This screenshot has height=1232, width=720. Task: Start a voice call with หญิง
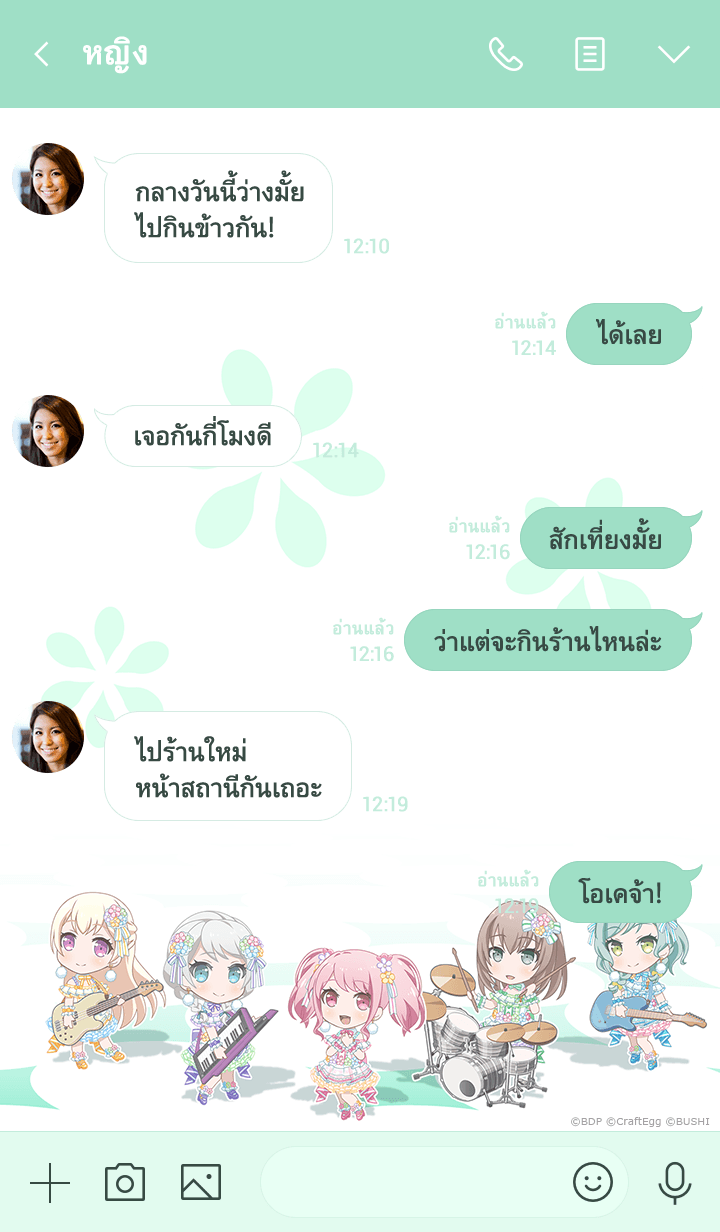pos(505,54)
